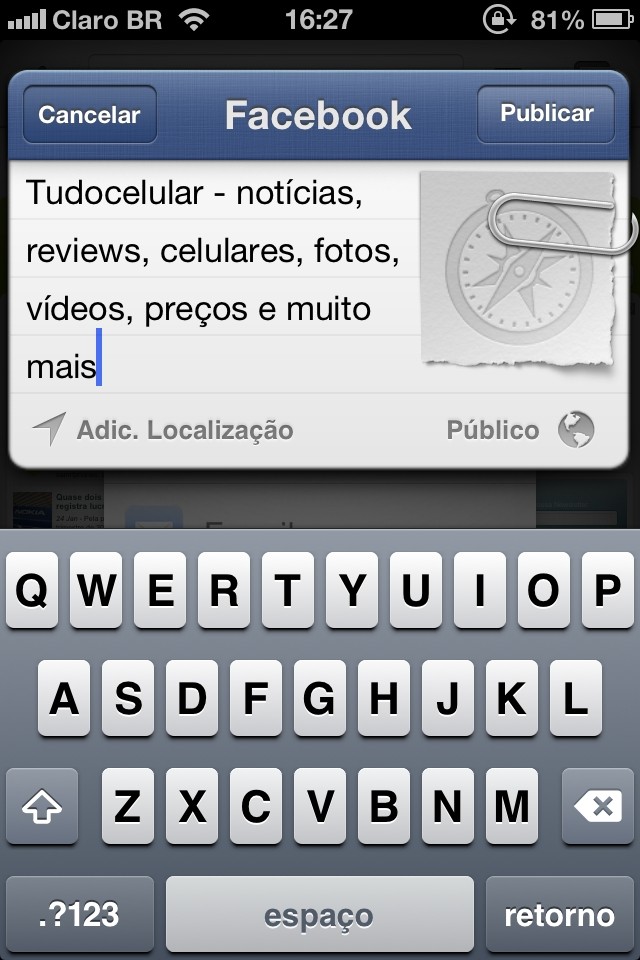Viewport: 640px width, 960px height.
Task: Add location via Adic. Localização
Action: click(x=163, y=431)
